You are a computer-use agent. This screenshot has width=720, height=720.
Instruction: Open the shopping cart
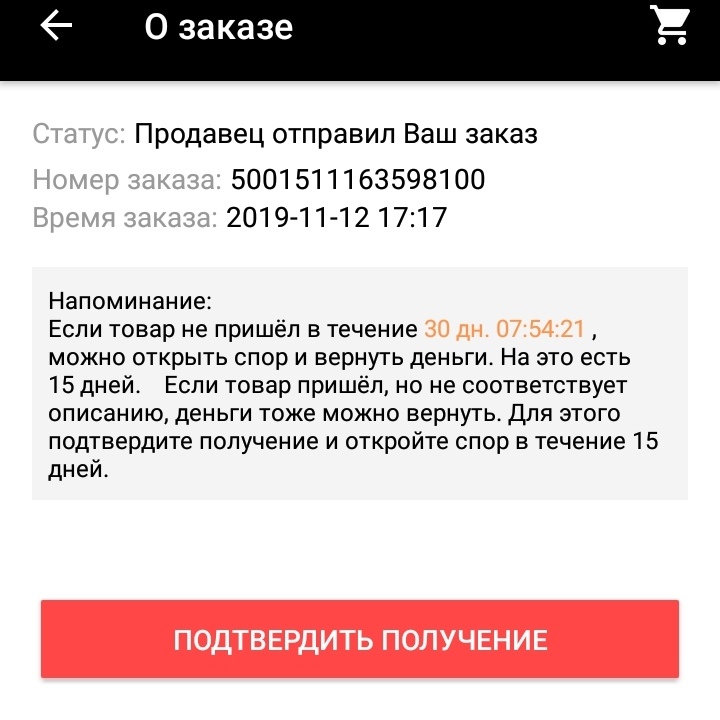(x=670, y=25)
